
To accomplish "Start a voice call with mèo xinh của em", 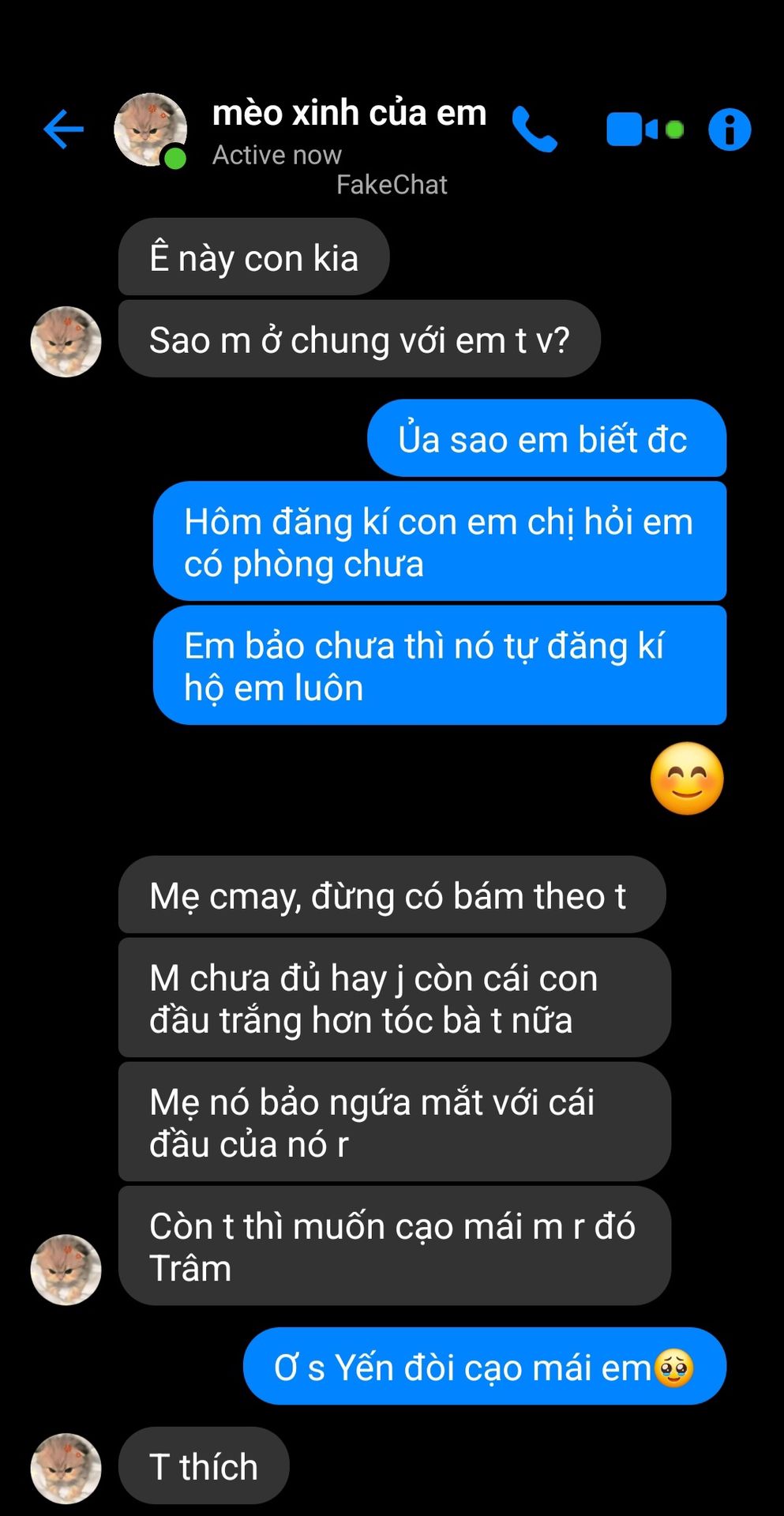I will tap(535, 129).
